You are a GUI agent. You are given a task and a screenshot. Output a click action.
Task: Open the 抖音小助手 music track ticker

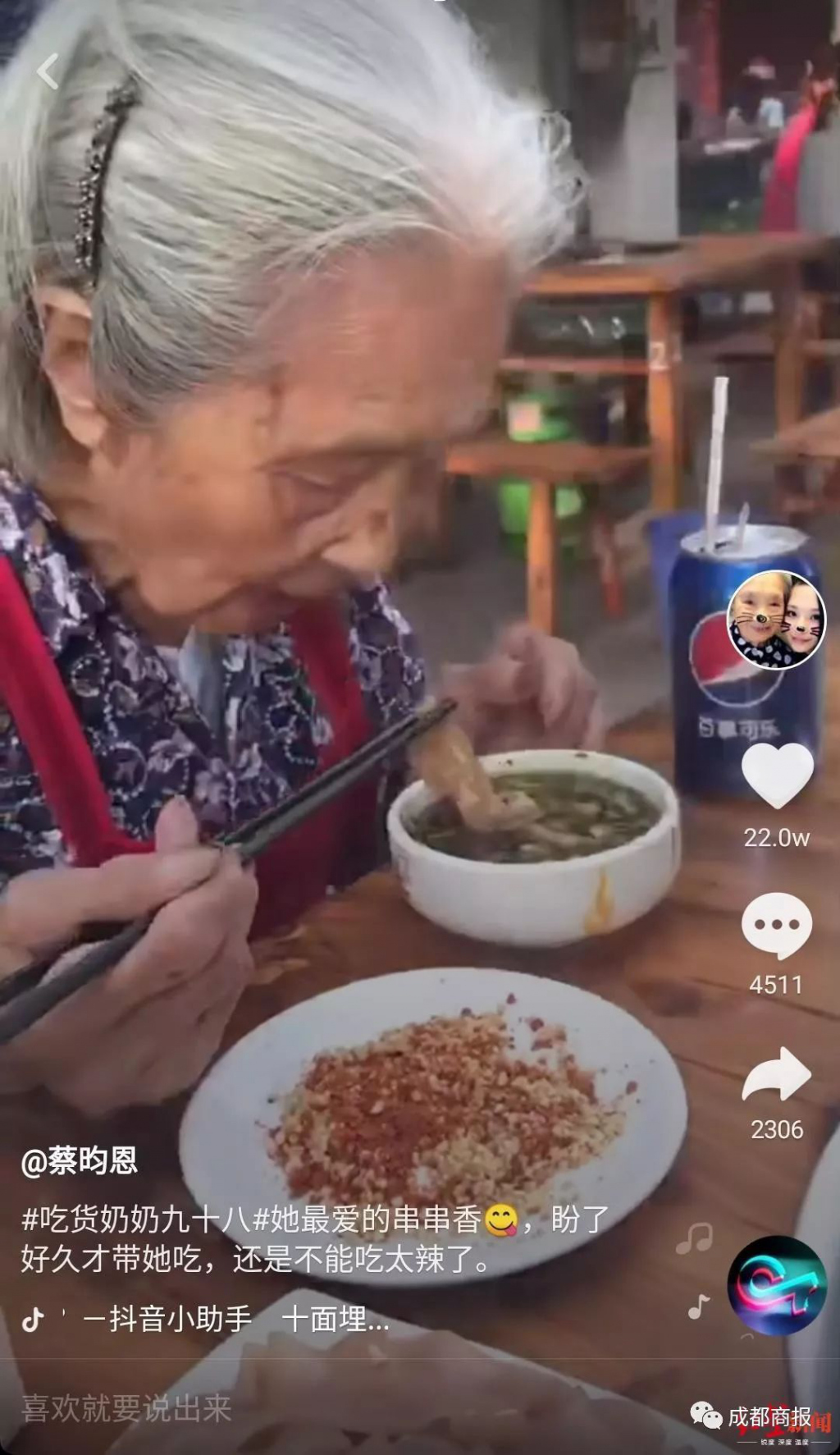(x=205, y=1320)
